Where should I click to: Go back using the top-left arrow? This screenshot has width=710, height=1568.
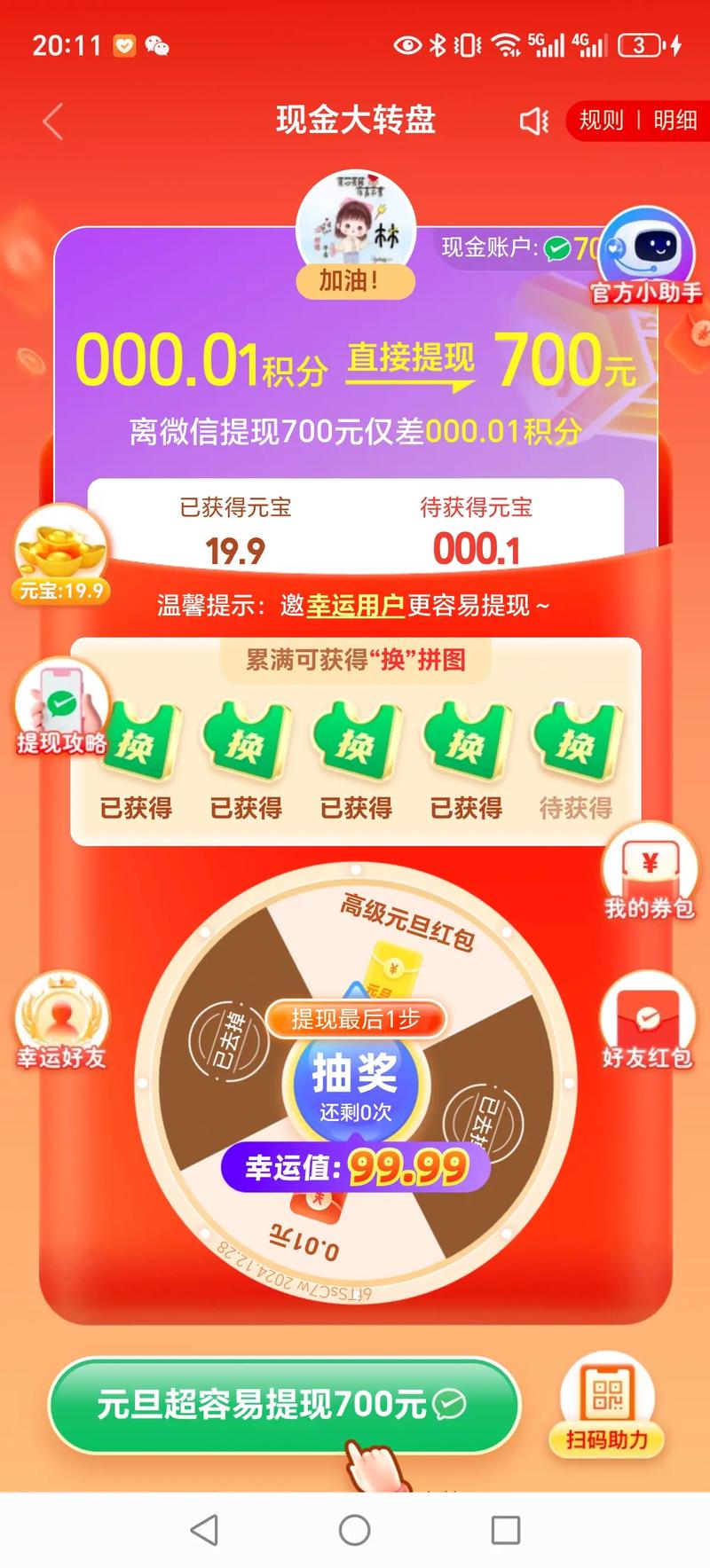tap(53, 122)
